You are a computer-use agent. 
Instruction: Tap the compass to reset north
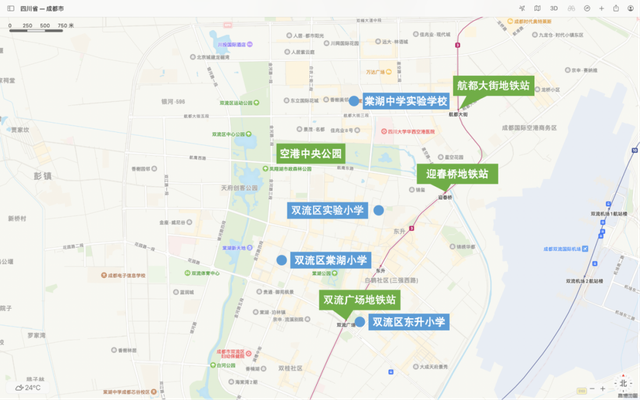622,383
